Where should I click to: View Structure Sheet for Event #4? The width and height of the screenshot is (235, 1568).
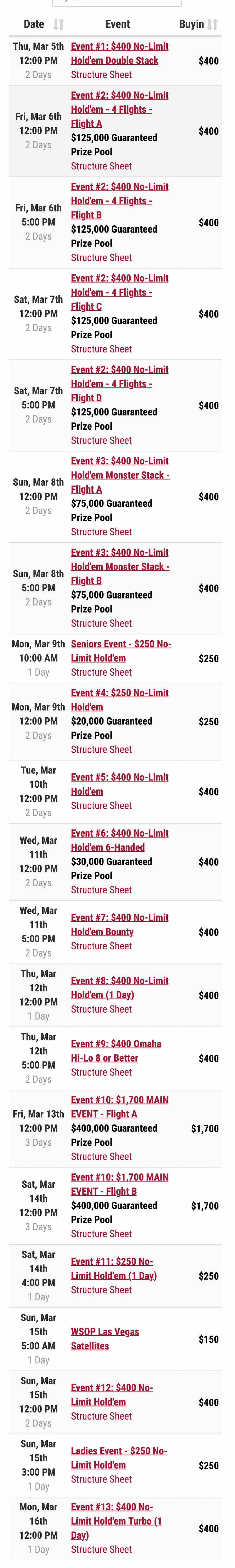pos(101,749)
